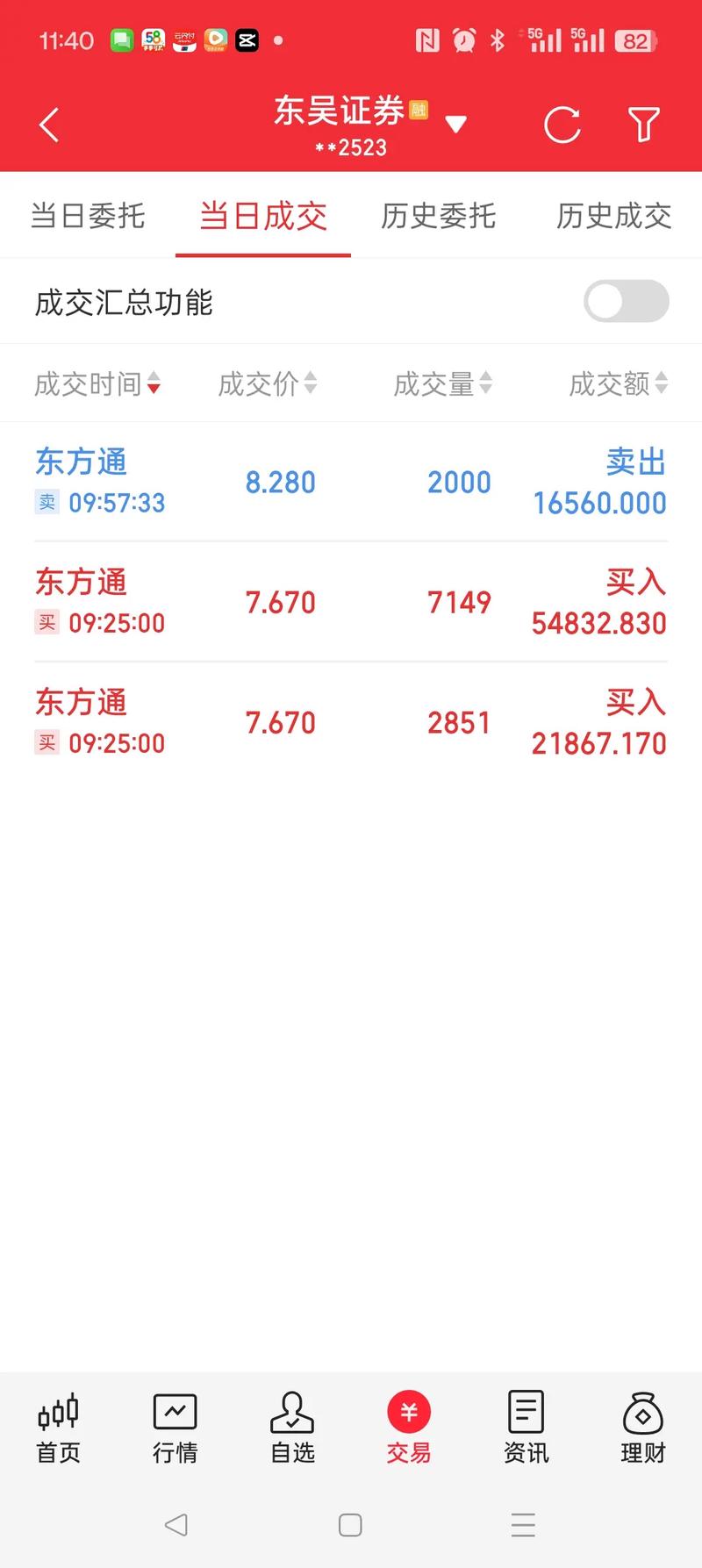Image resolution: width=702 pixels, height=1568 pixels.
Task: Enable the 成交汇总功能 switch
Action: click(x=626, y=302)
